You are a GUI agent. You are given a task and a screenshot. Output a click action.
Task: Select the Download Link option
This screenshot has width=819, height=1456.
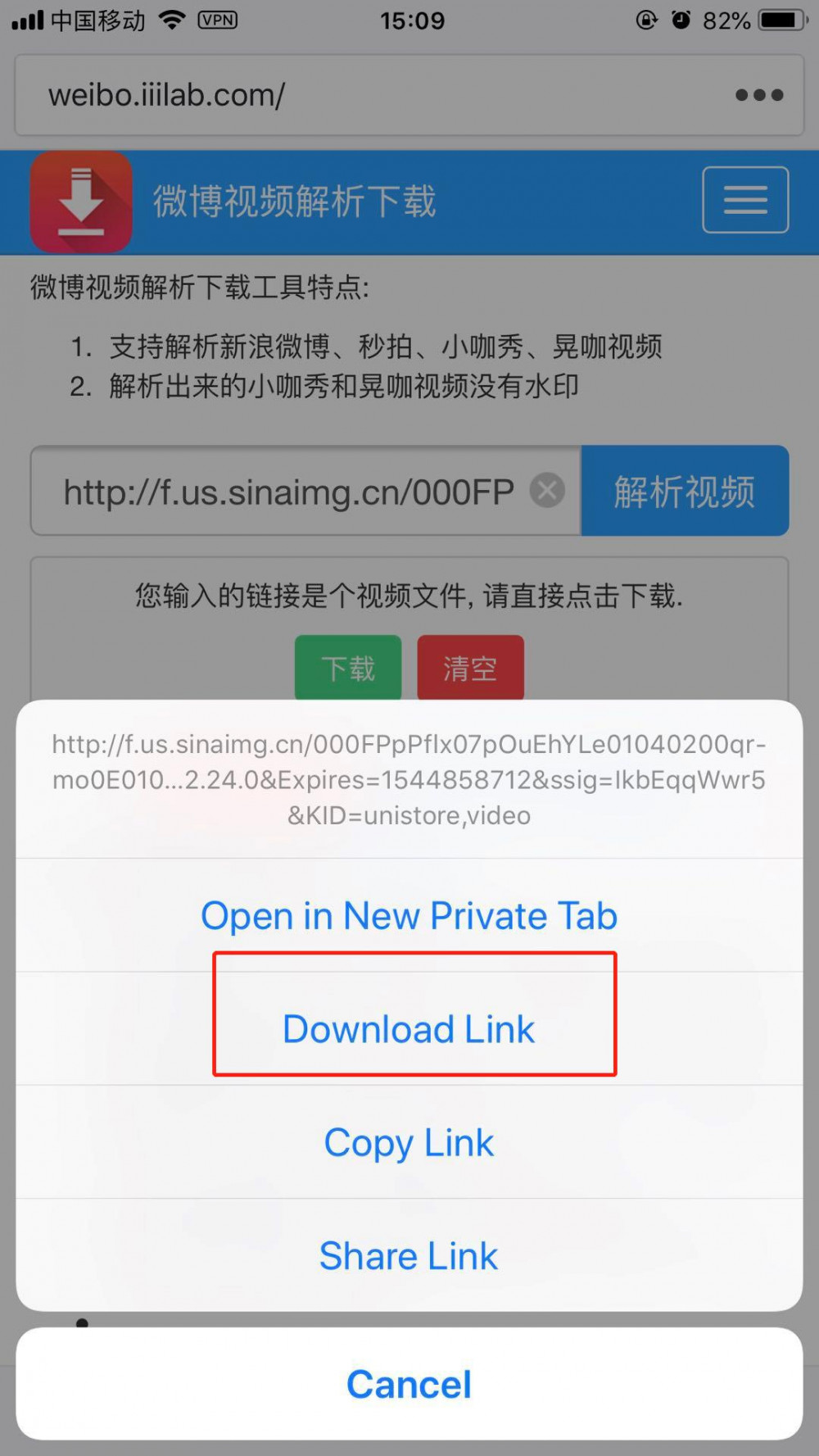click(409, 1029)
